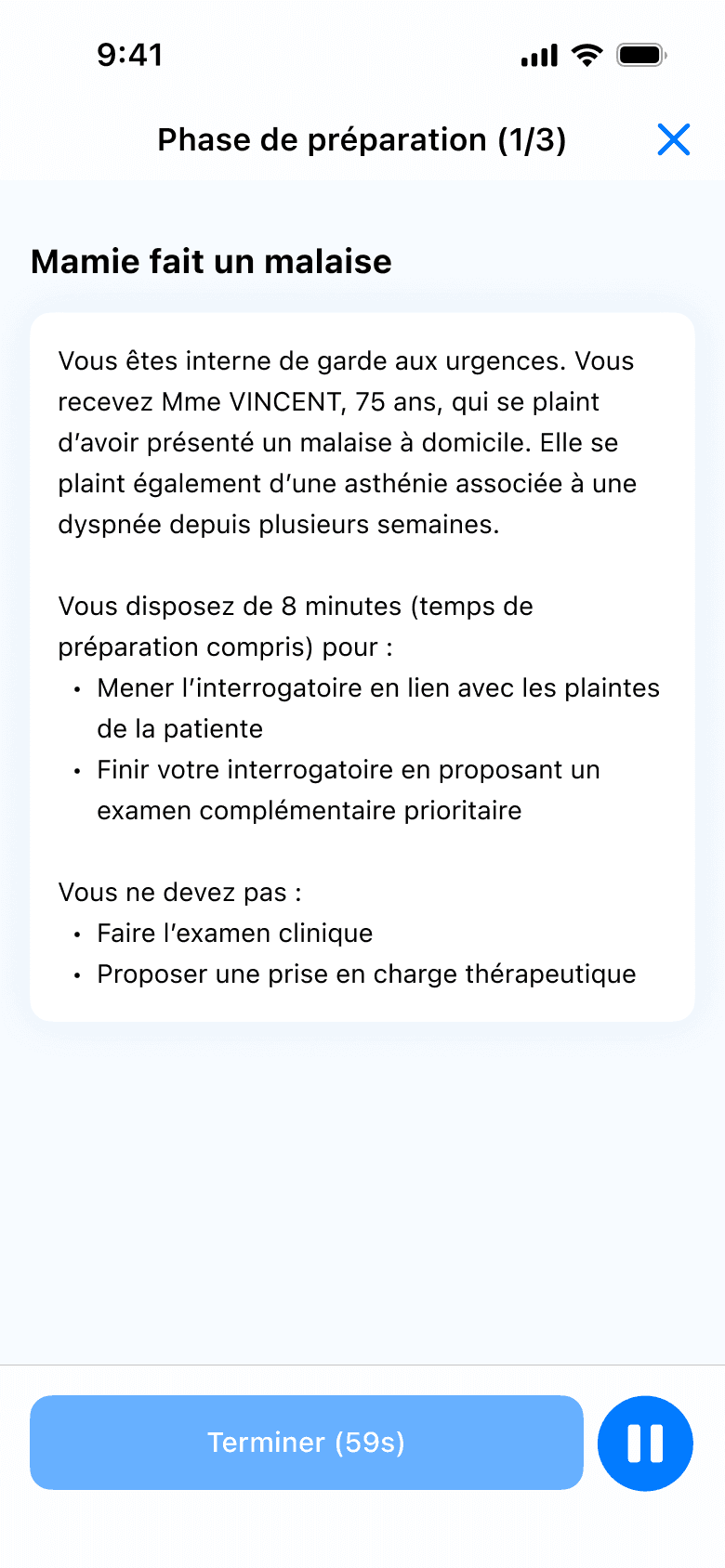The image size is (725, 1568).
Task: Tap the countdown 59s in the button
Action: click(x=371, y=1443)
